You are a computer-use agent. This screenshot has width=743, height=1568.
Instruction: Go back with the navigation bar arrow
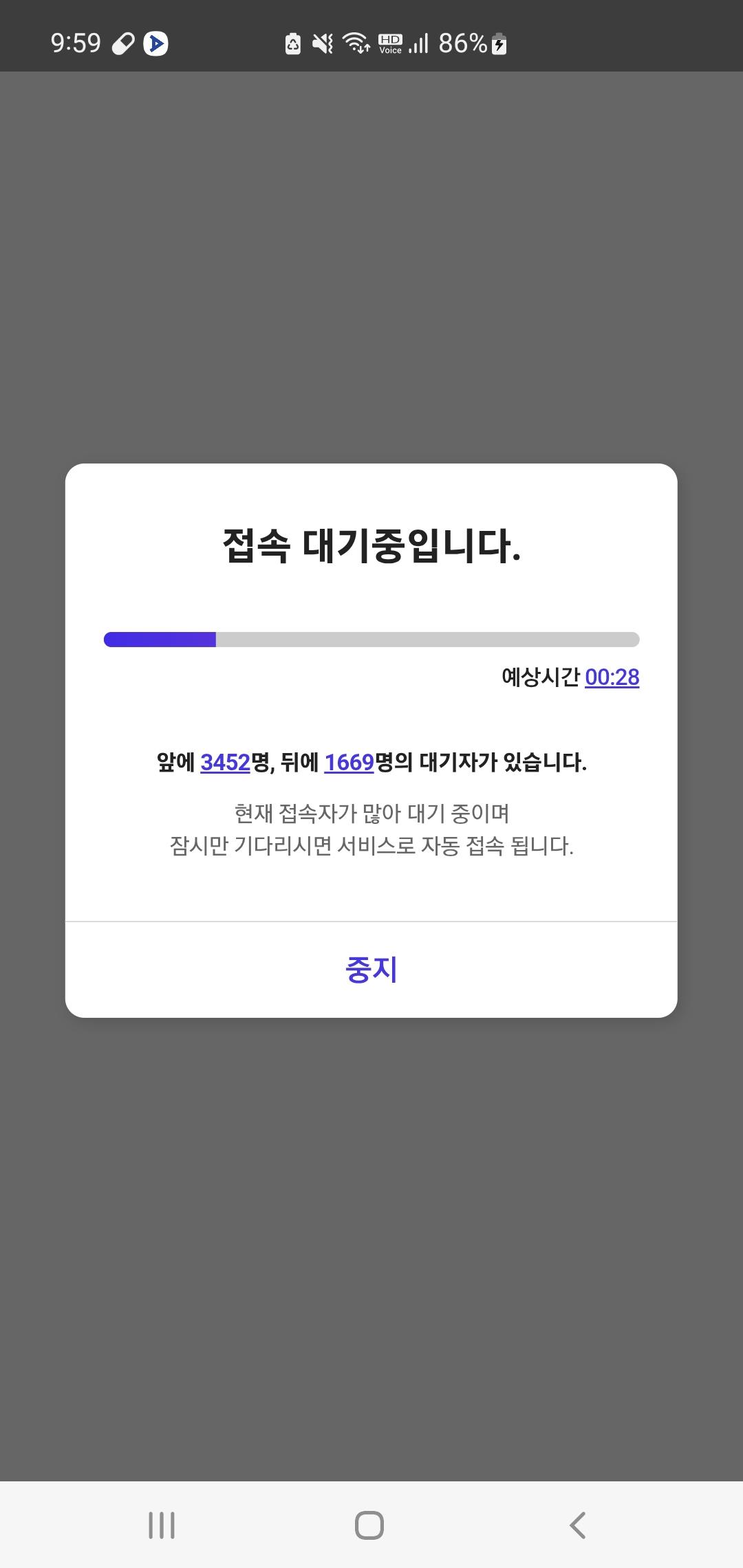click(578, 1525)
